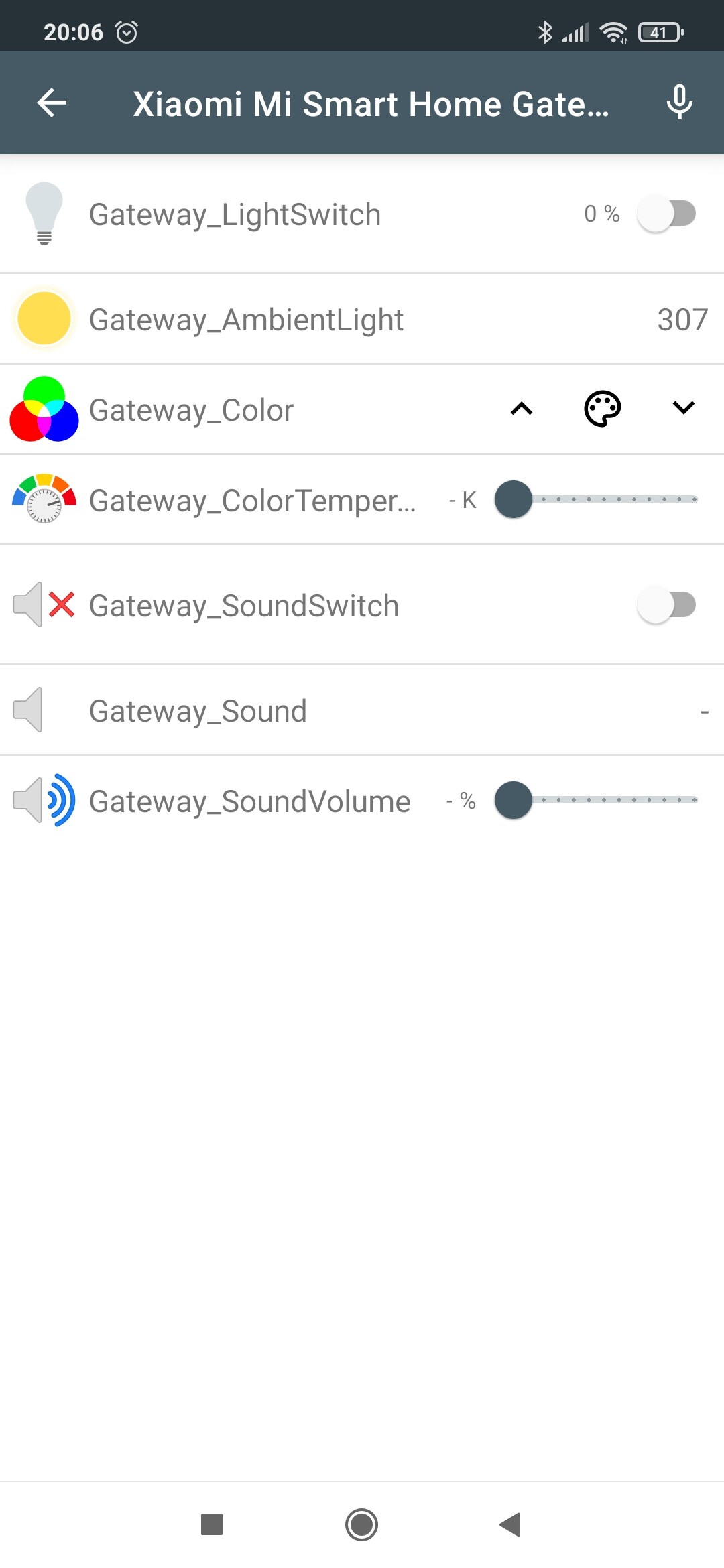This screenshot has width=724, height=1568.
Task: Open the Gateway_Color palette picker
Action: (x=603, y=409)
